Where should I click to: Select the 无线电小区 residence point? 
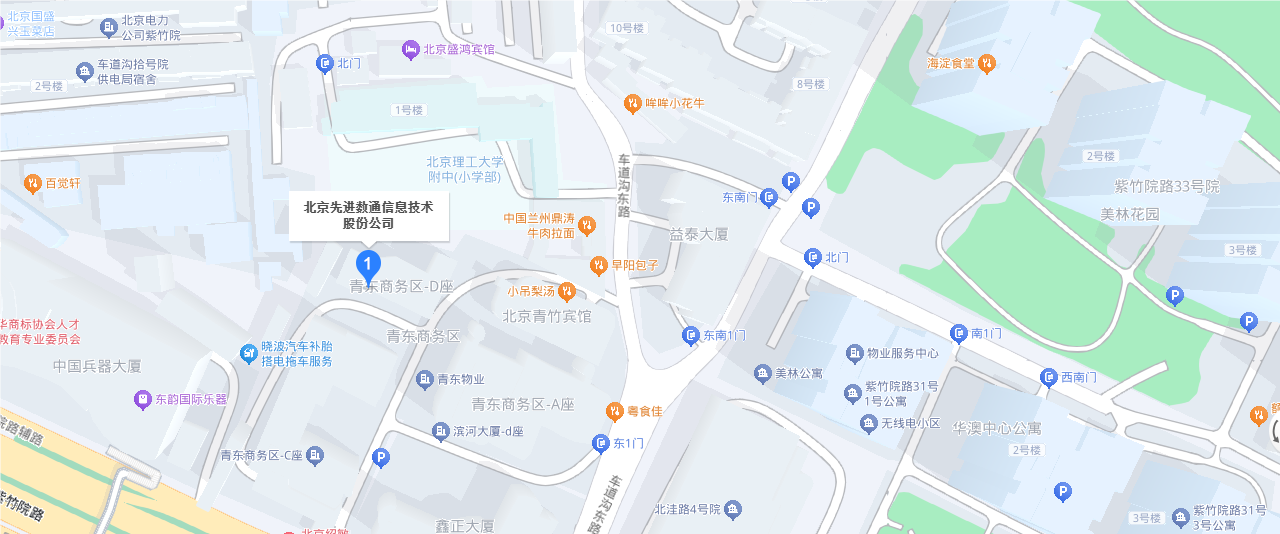[869, 424]
